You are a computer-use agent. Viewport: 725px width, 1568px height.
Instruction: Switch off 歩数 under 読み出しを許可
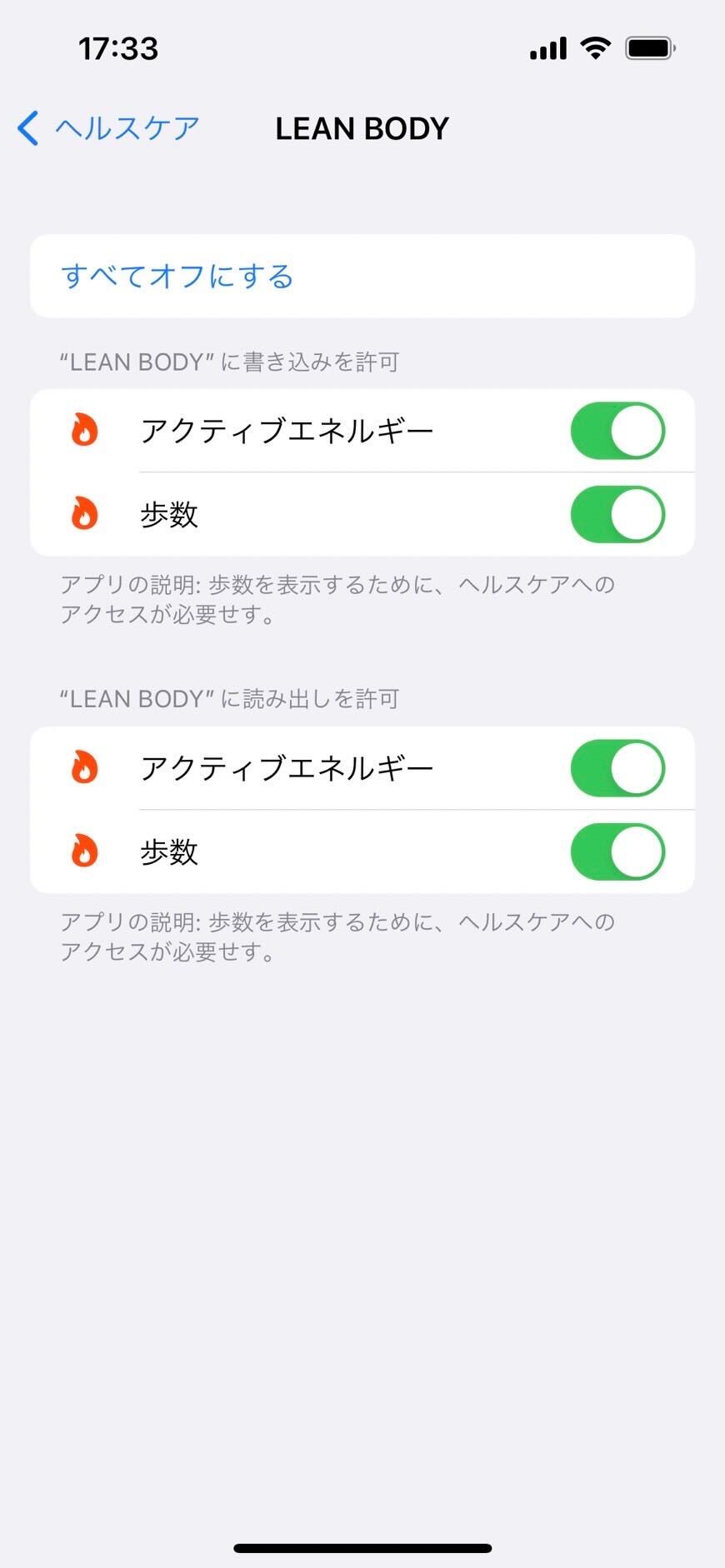click(617, 851)
